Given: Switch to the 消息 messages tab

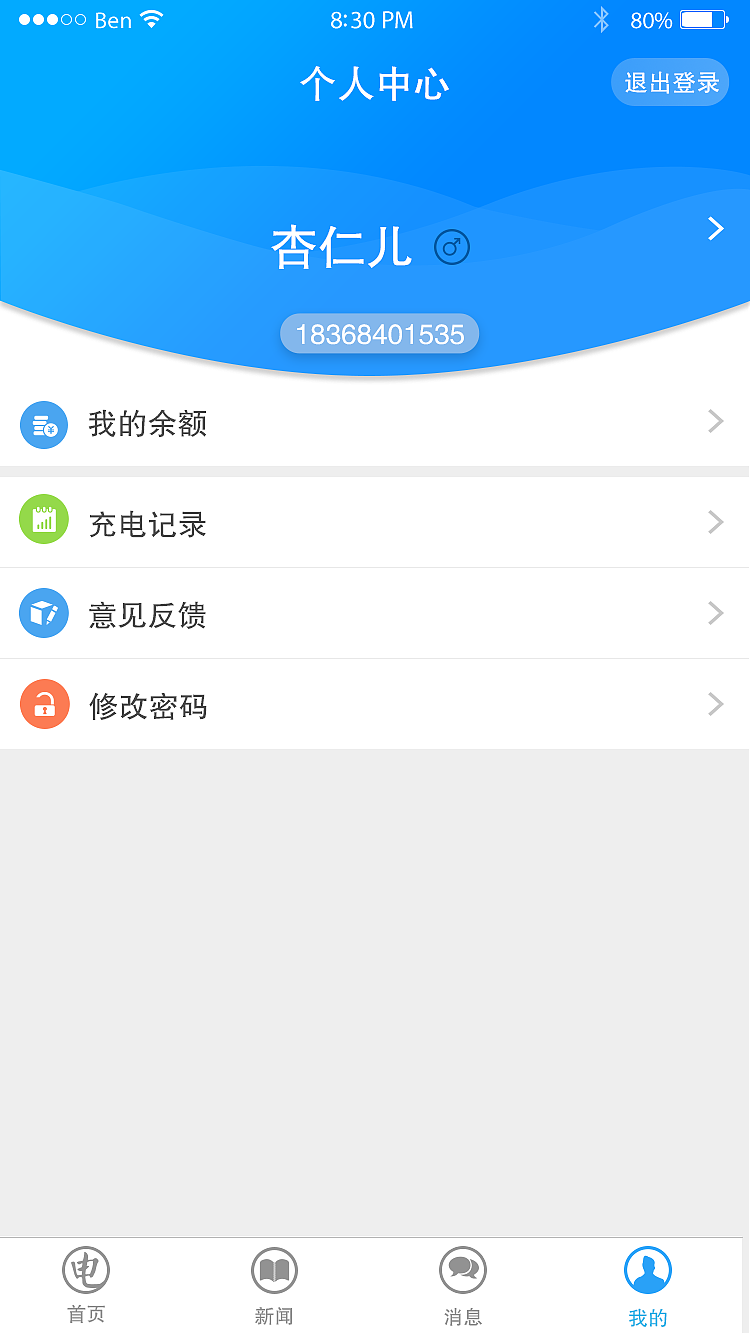Looking at the screenshot, I should 462,1283.
